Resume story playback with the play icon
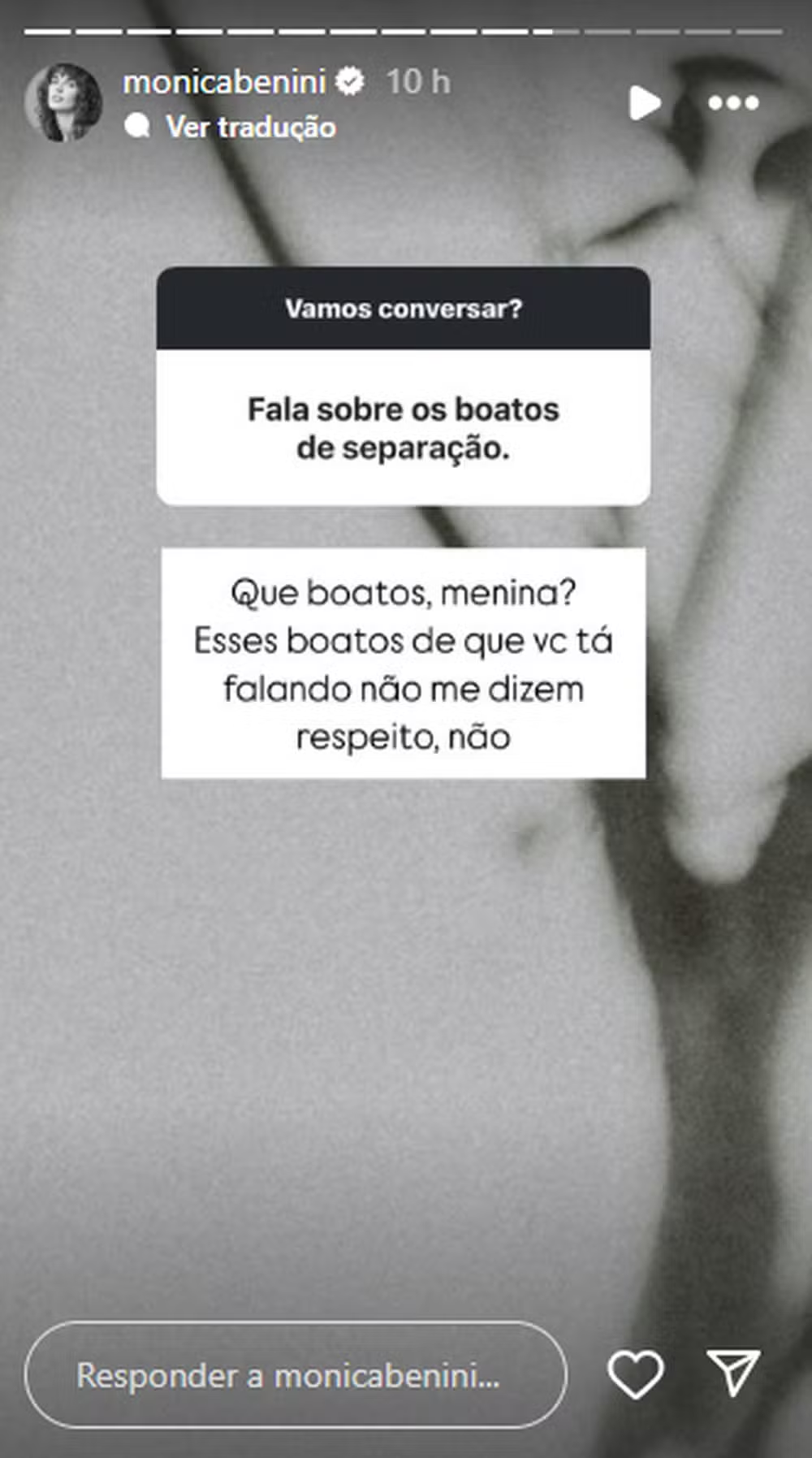Image resolution: width=812 pixels, height=1458 pixels. tap(645, 103)
